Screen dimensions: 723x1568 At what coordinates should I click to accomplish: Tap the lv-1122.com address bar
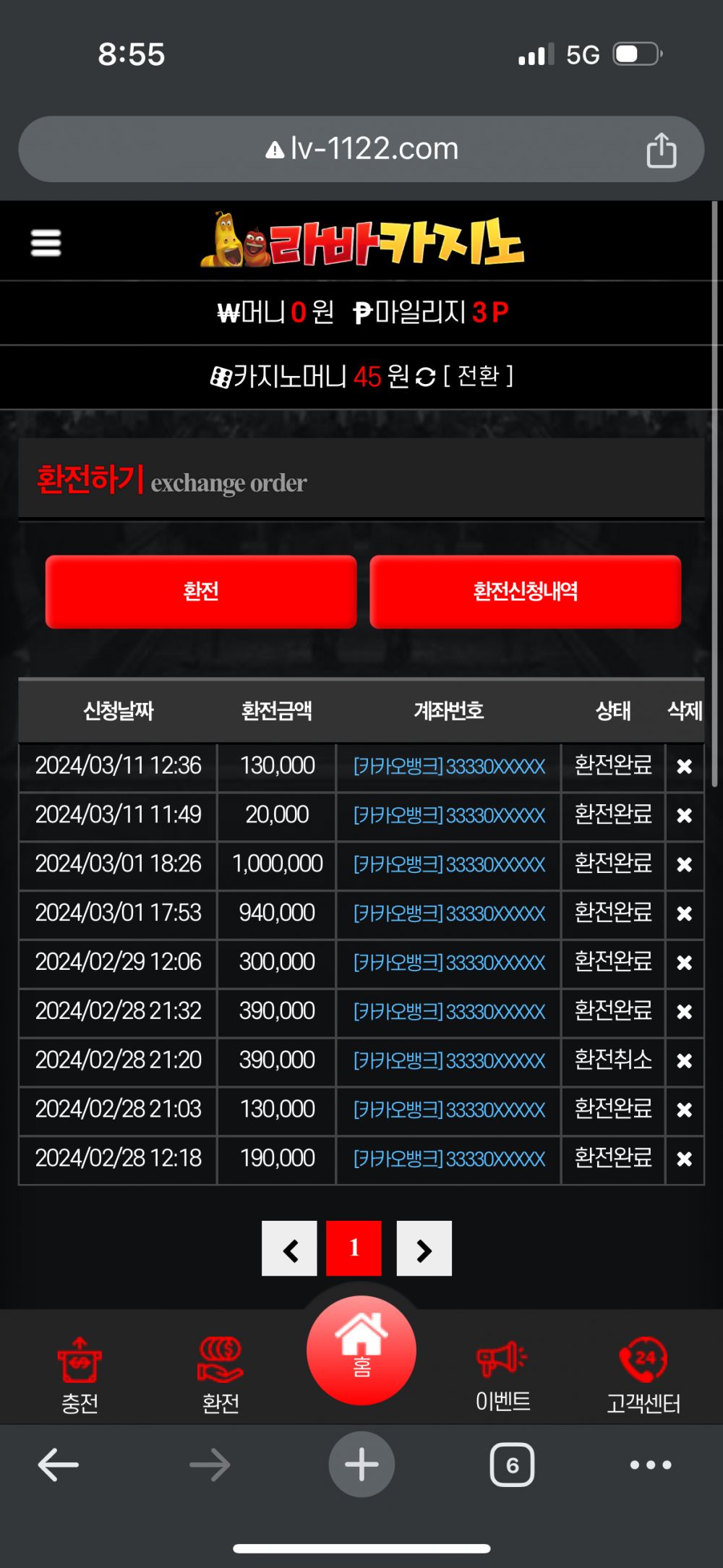click(361, 149)
